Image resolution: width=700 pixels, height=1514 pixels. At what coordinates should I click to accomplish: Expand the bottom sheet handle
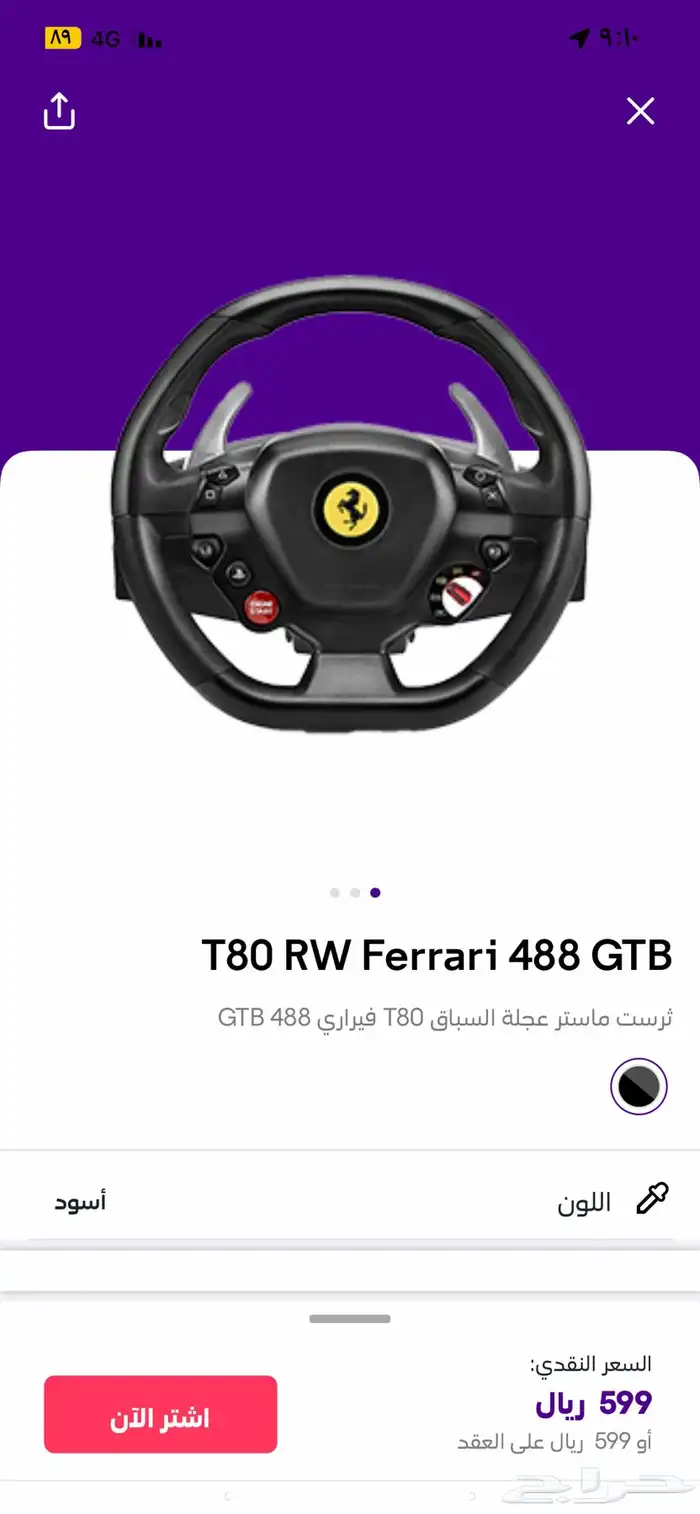click(350, 1319)
